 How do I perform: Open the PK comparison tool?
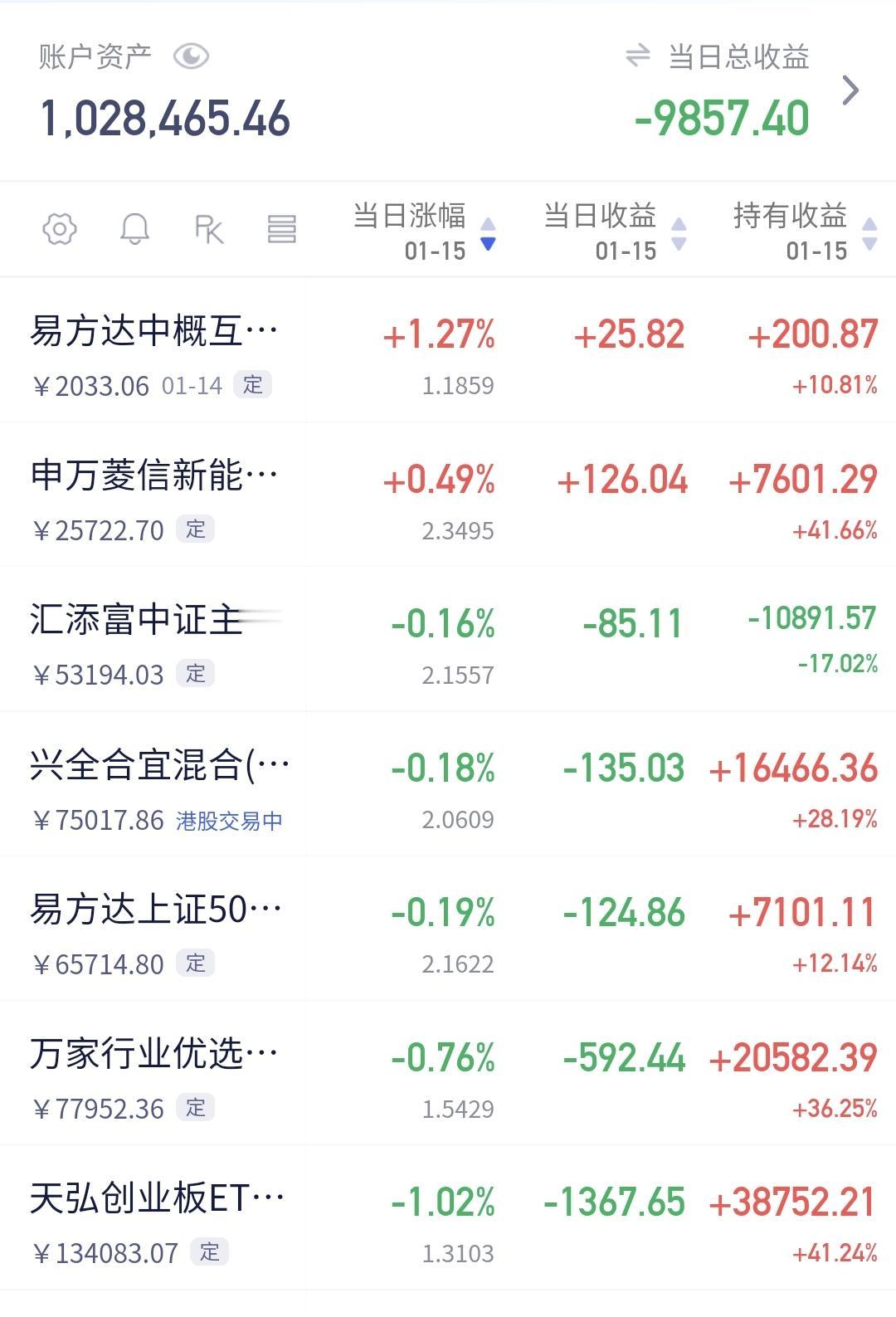tap(209, 229)
